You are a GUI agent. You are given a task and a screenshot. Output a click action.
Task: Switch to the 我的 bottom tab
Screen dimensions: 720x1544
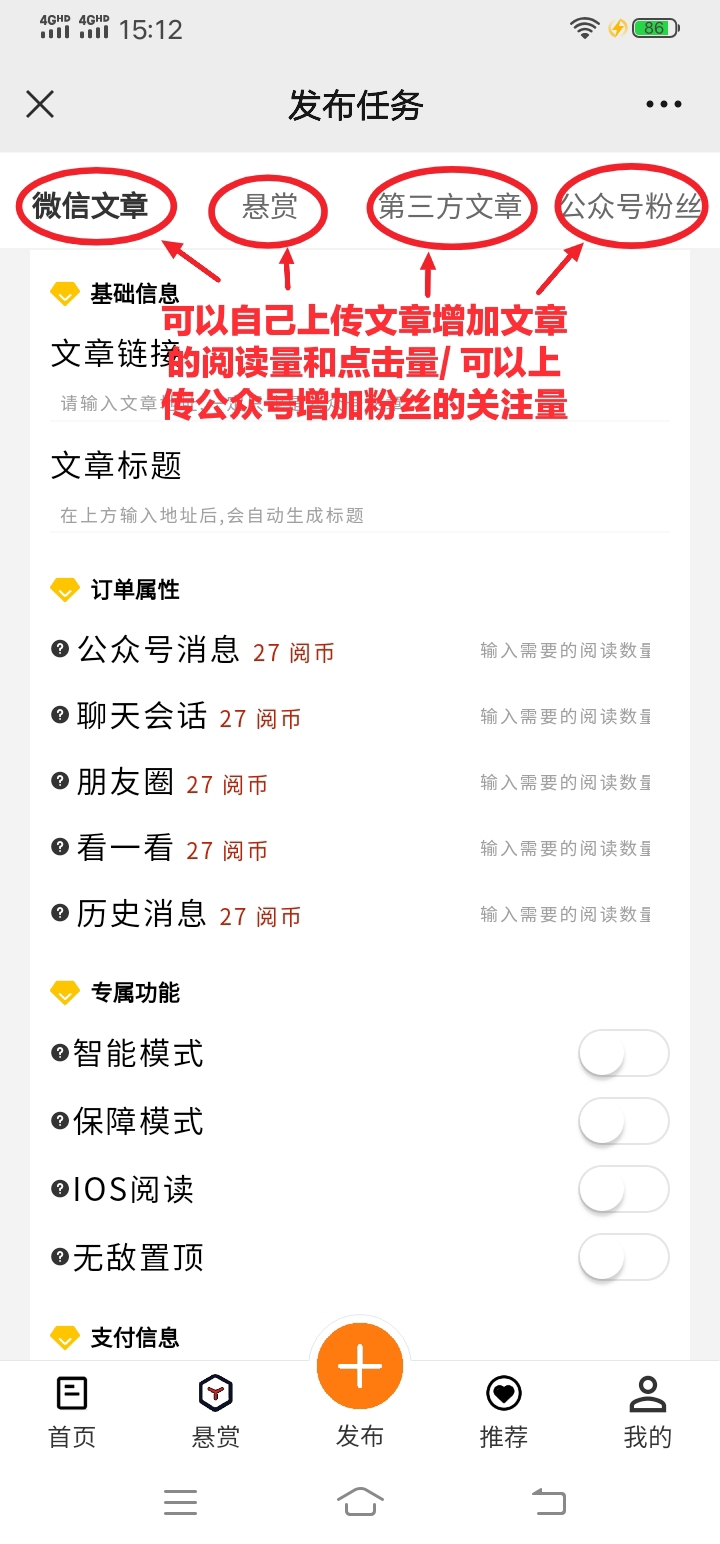[x=647, y=1411]
